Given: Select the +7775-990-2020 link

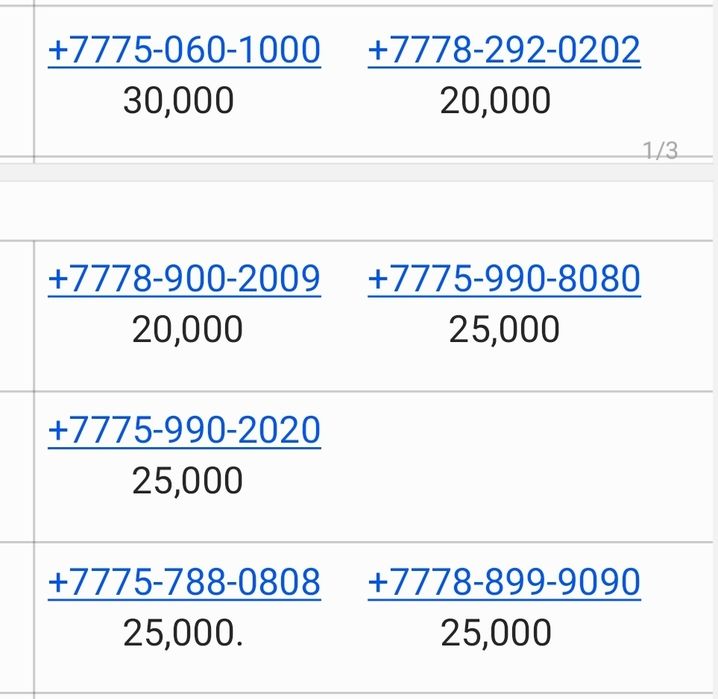Looking at the screenshot, I should [x=184, y=430].
